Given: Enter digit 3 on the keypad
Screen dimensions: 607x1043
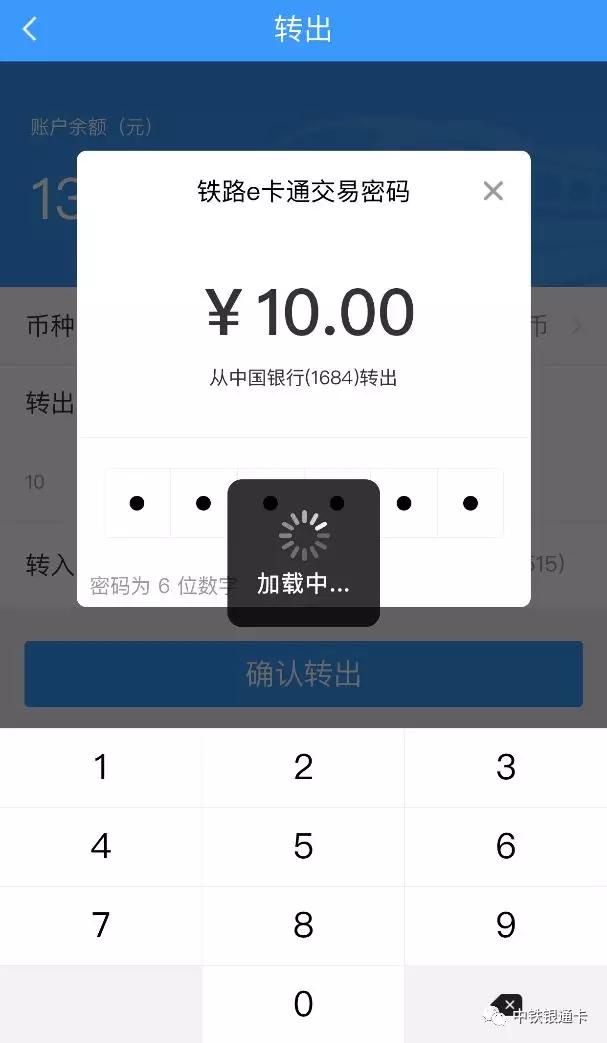Looking at the screenshot, I should (x=506, y=767).
